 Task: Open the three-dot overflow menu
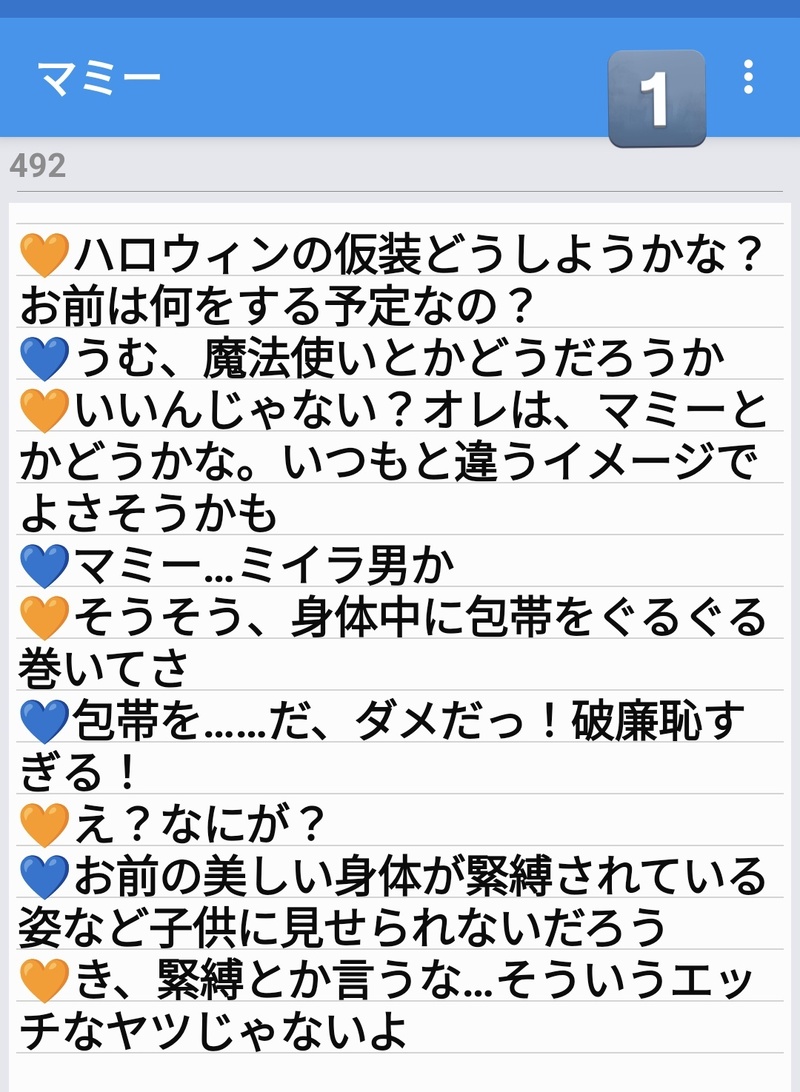(x=748, y=77)
